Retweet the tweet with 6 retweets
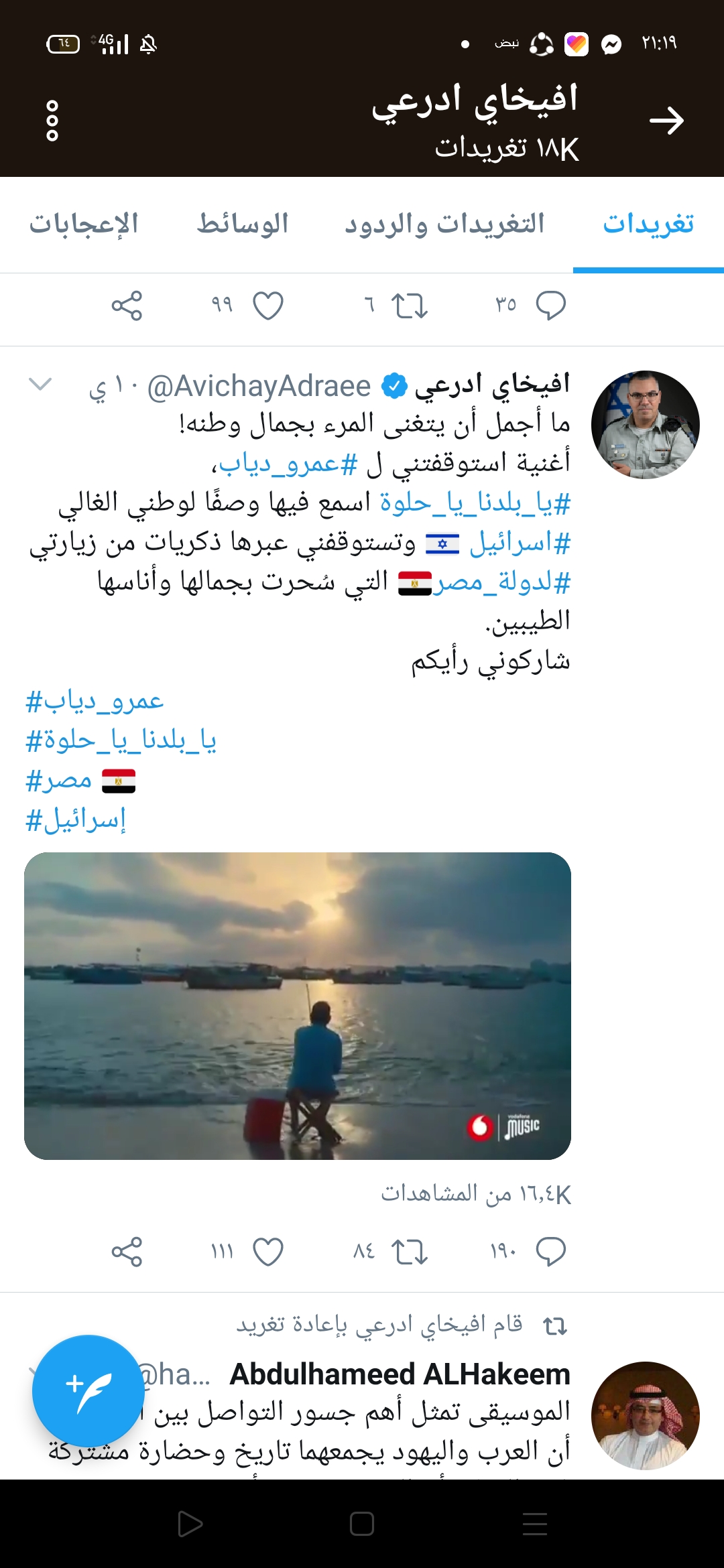 click(x=409, y=306)
